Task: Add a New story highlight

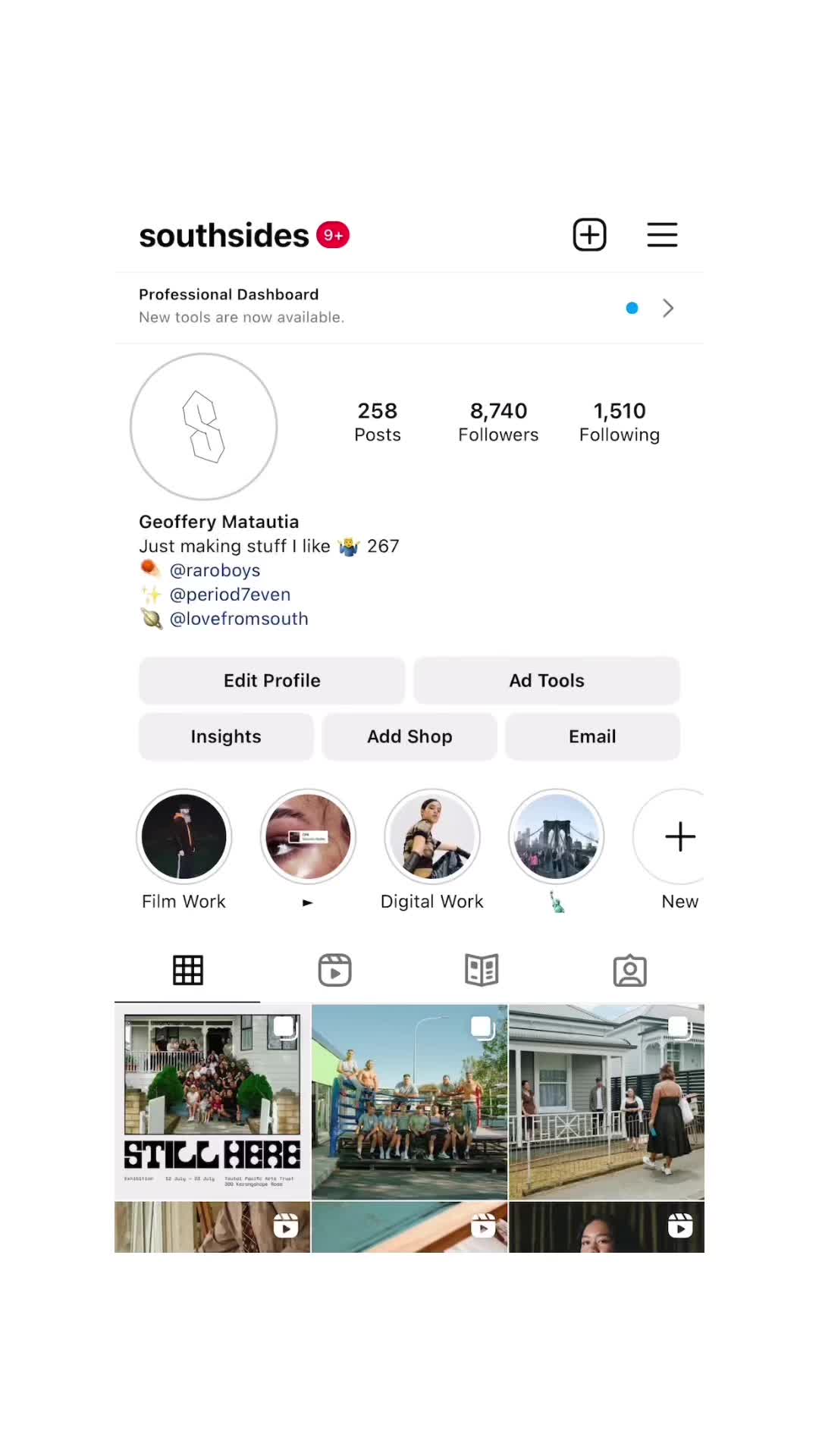Action: (679, 836)
